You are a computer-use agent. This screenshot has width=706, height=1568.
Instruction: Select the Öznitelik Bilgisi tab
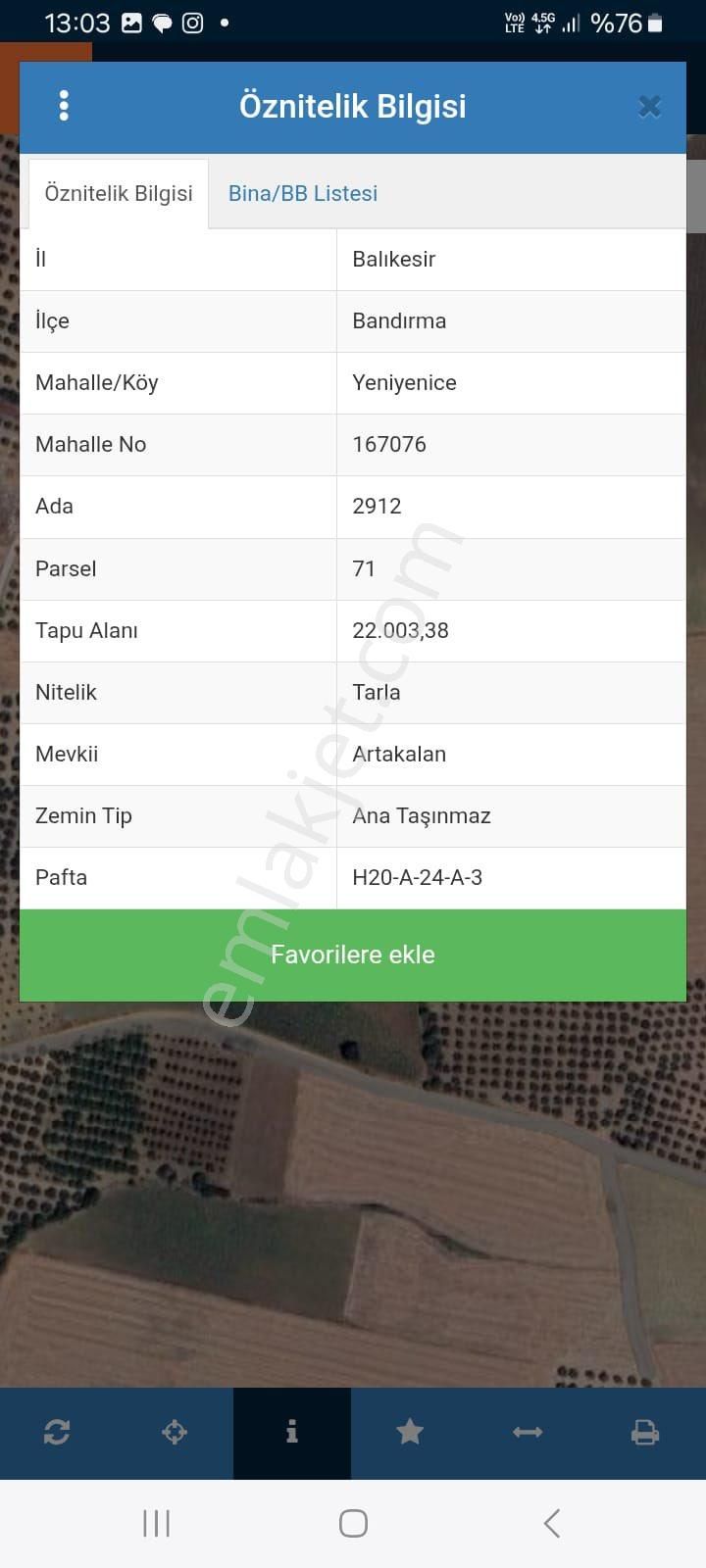tap(119, 193)
